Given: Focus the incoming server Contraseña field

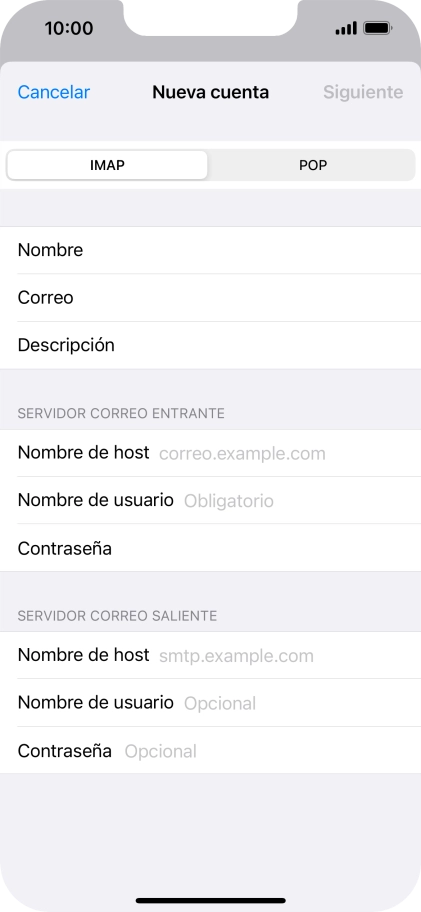Looking at the screenshot, I should point(210,548).
